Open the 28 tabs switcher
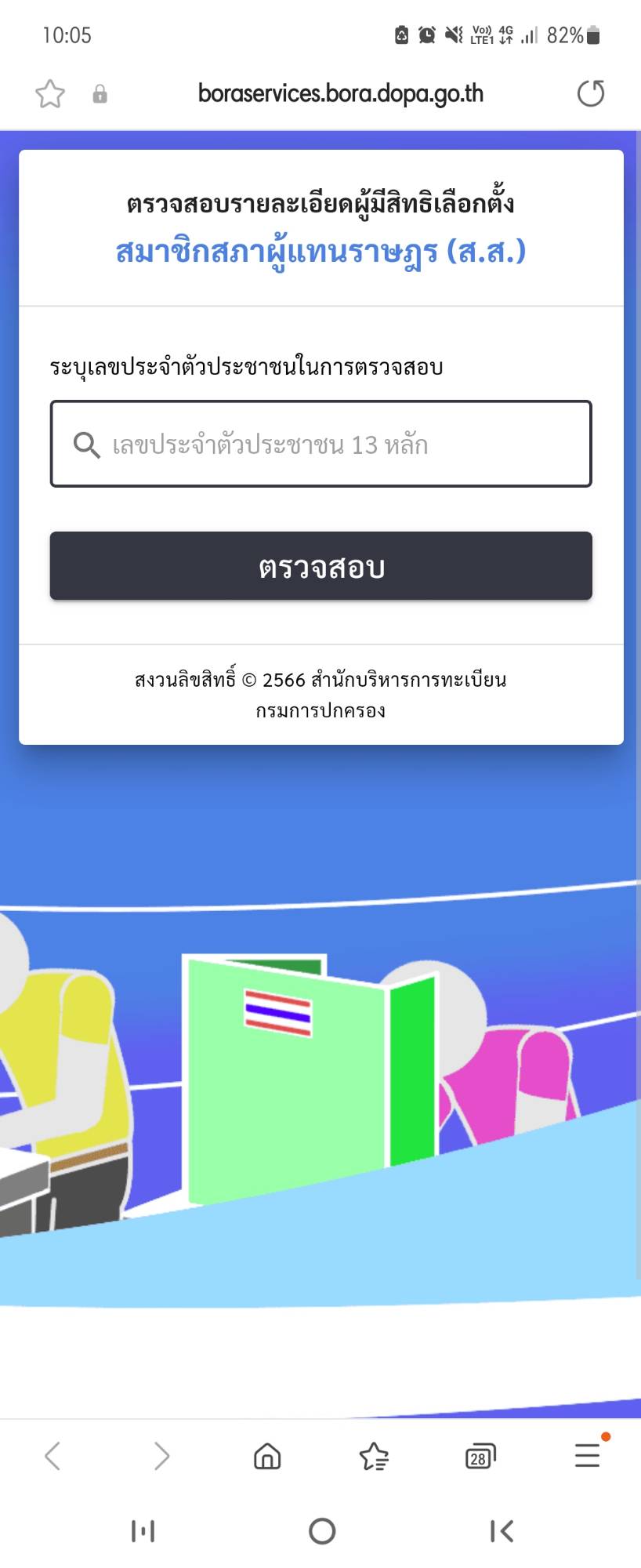The height and width of the screenshot is (1568, 641). coord(480,1456)
